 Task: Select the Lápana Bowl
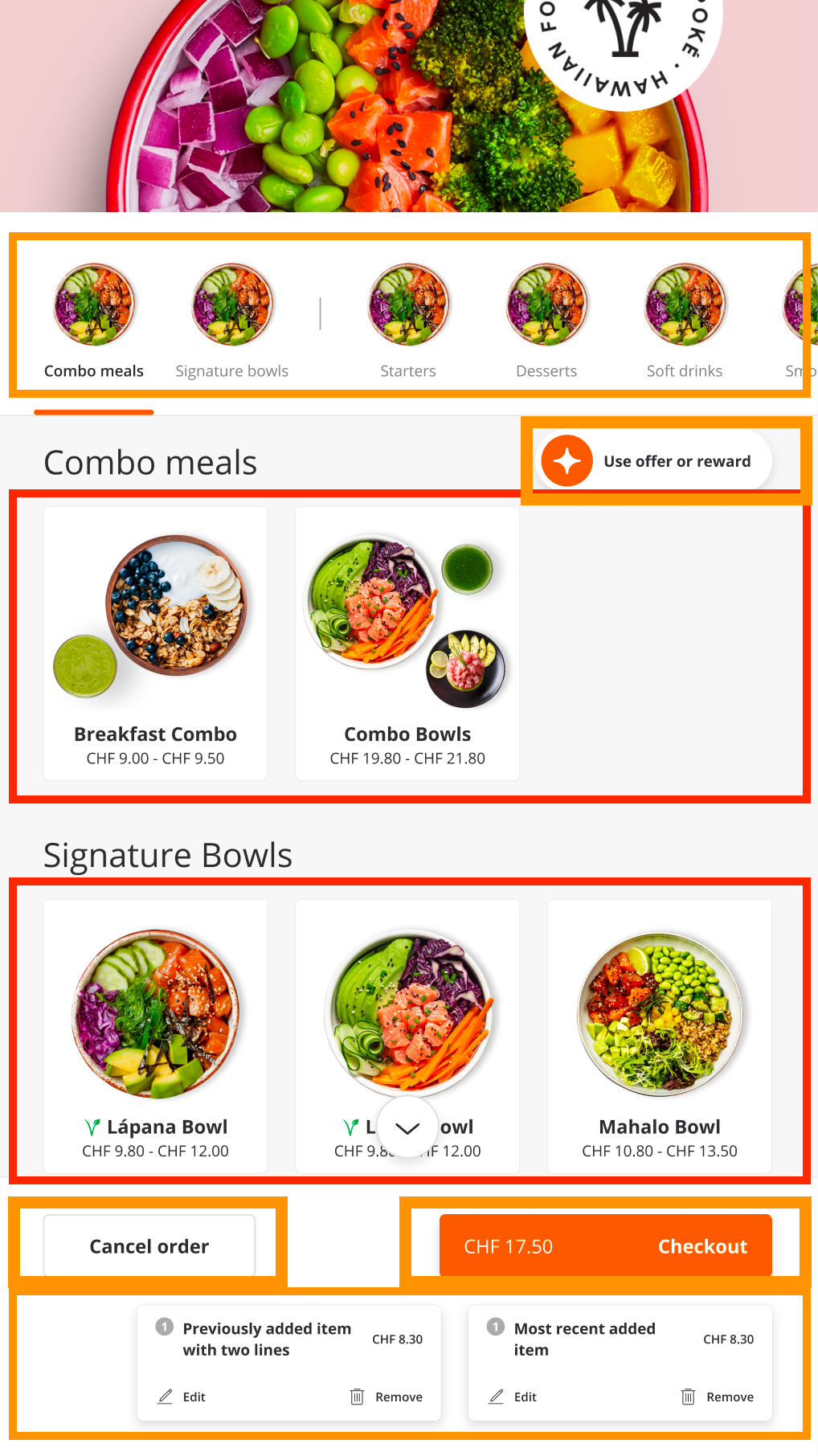point(155,1036)
